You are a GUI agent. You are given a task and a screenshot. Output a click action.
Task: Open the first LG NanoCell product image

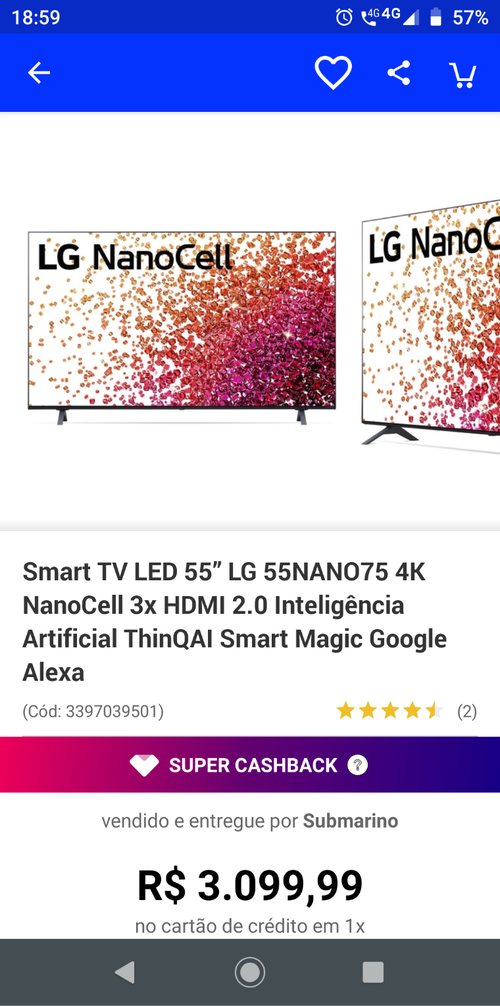[x=182, y=327]
